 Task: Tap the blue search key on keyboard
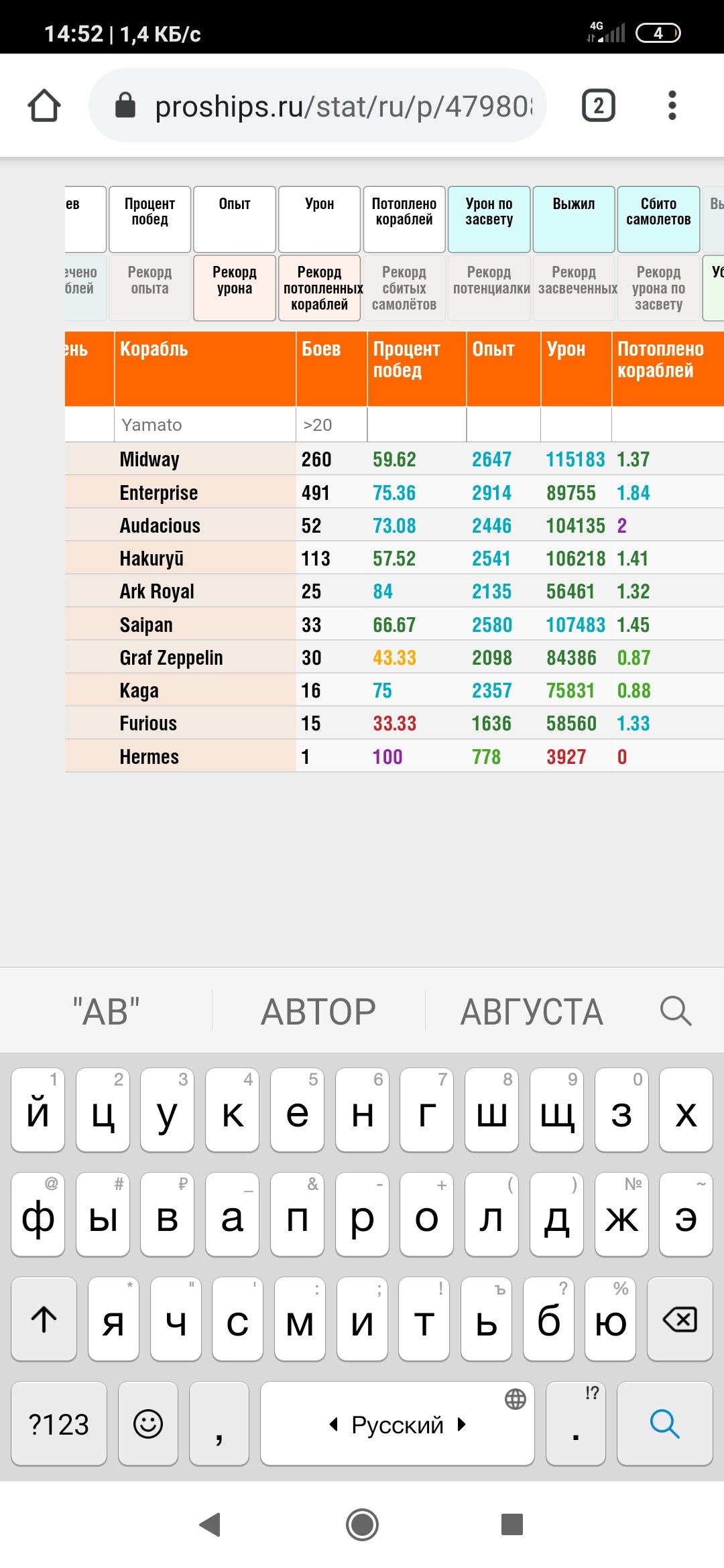coord(665,1424)
